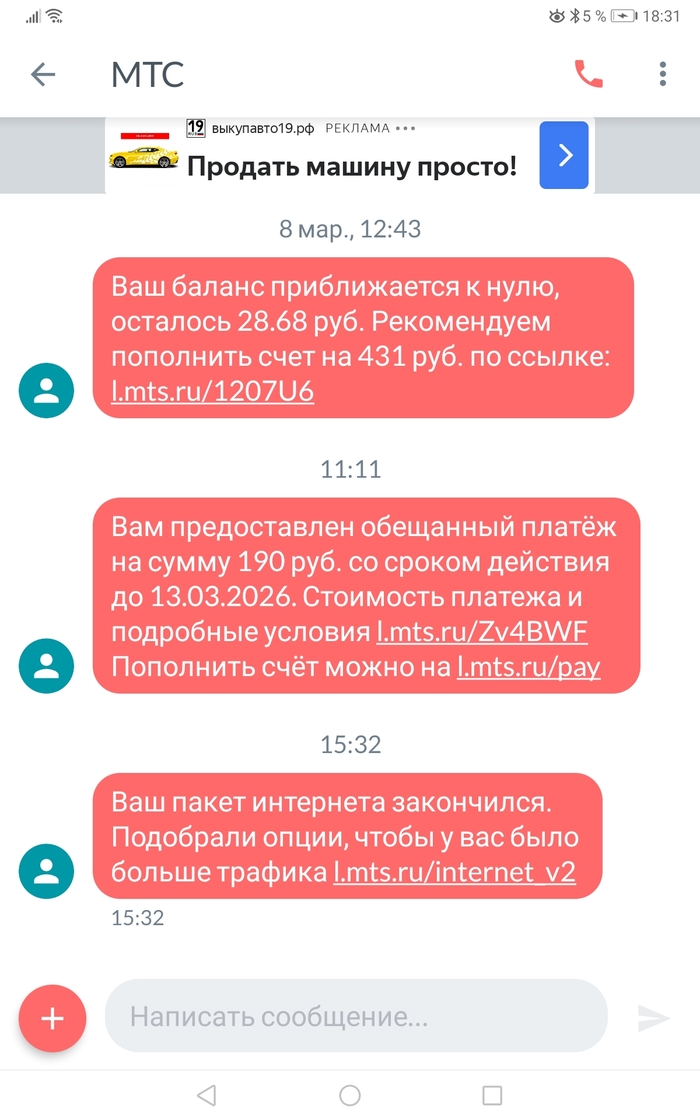Focus the Написать сообщение field
The height and width of the screenshot is (1120, 700).
tap(355, 1018)
